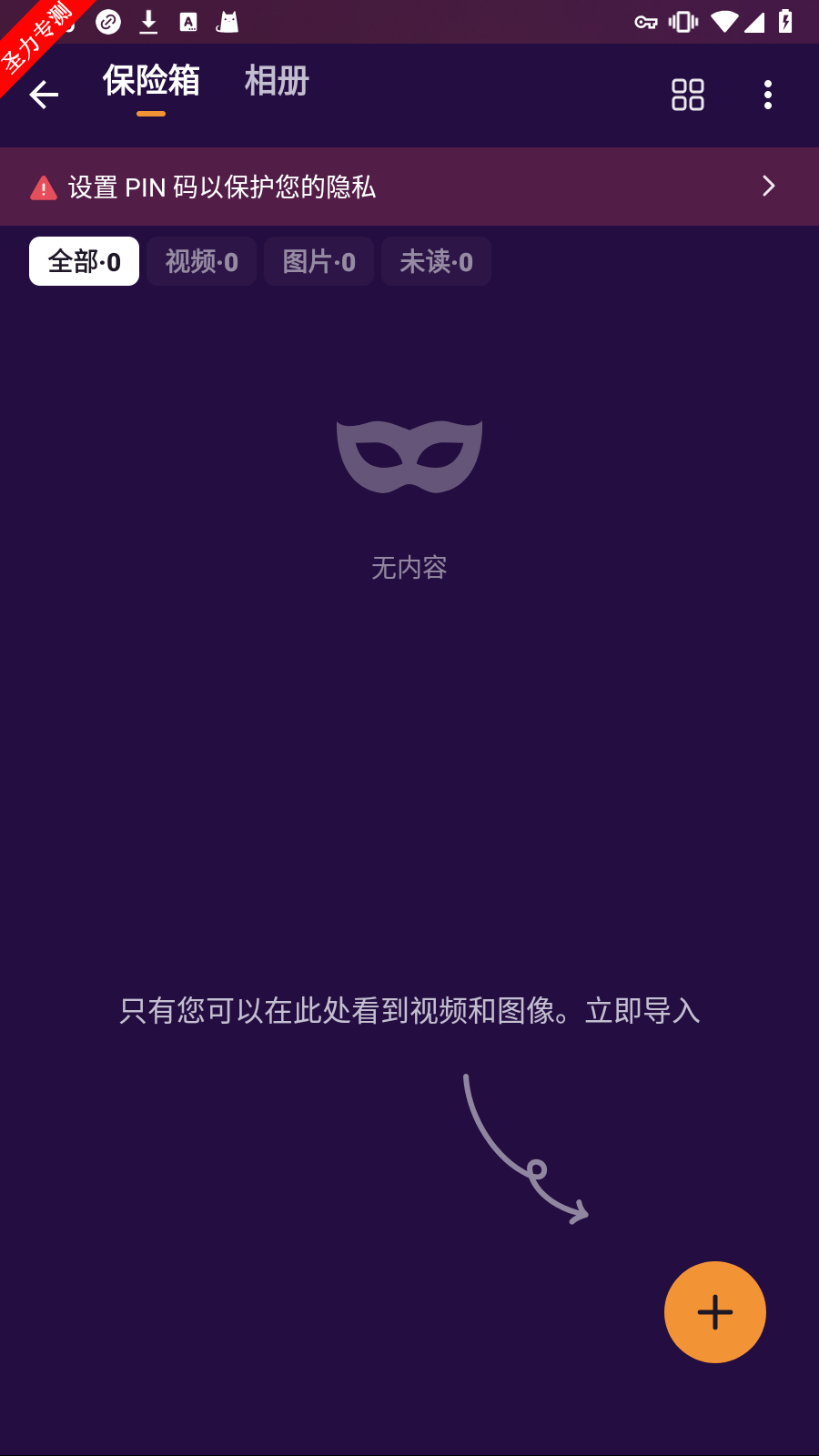Image resolution: width=819 pixels, height=1456 pixels.
Task: Go back using the arrow icon
Action: coord(44,95)
